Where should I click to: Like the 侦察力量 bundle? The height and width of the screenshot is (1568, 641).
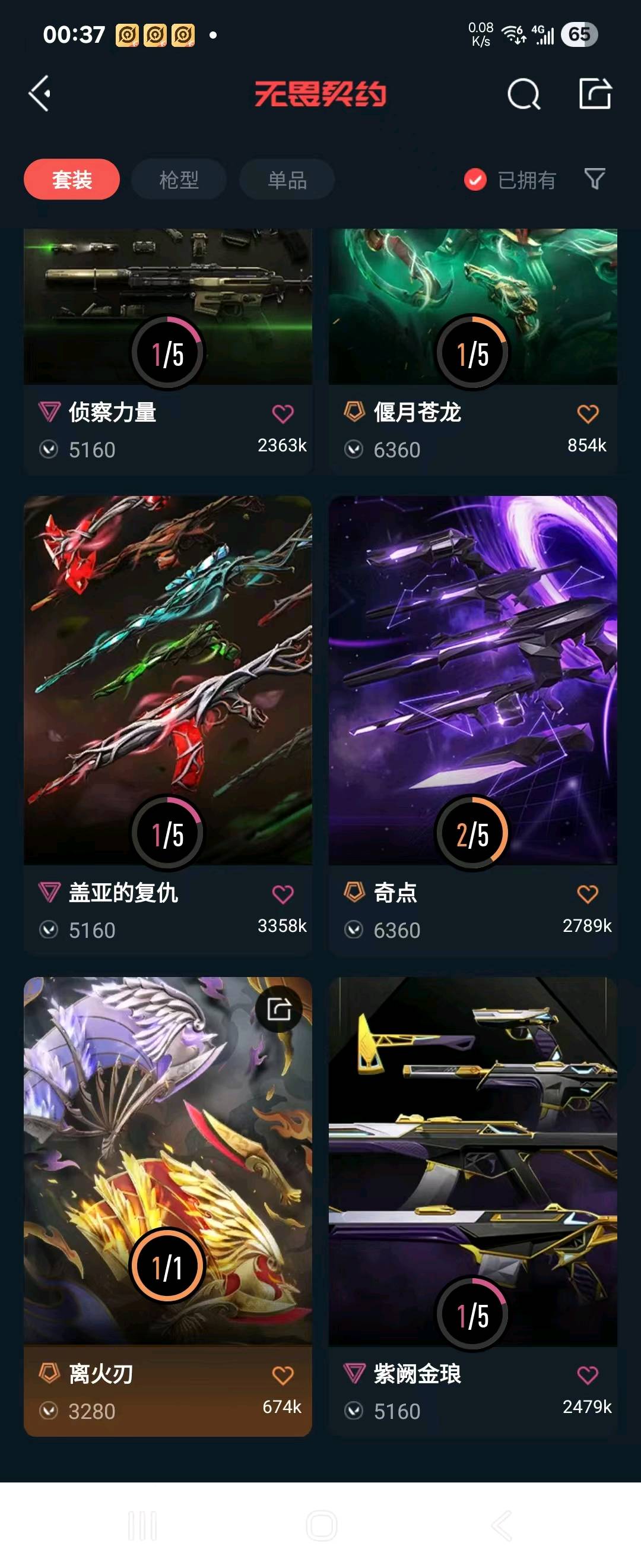pos(283,413)
